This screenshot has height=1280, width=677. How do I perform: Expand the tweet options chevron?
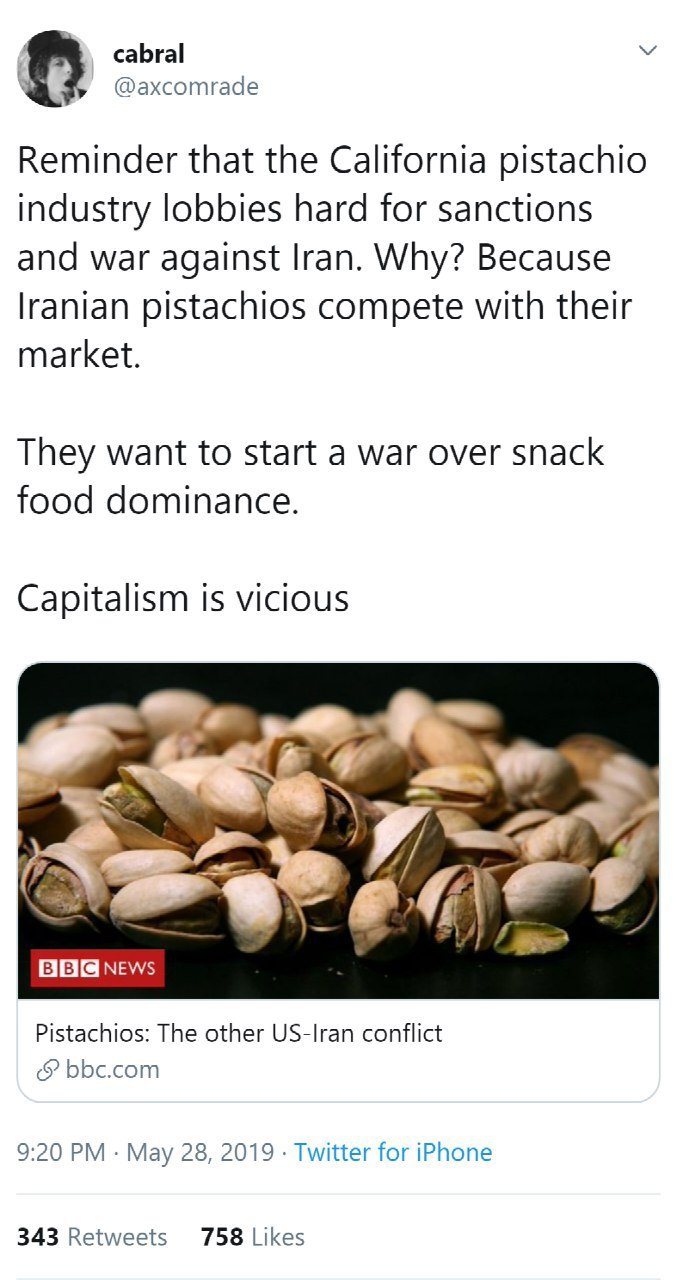click(x=648, y=50)
